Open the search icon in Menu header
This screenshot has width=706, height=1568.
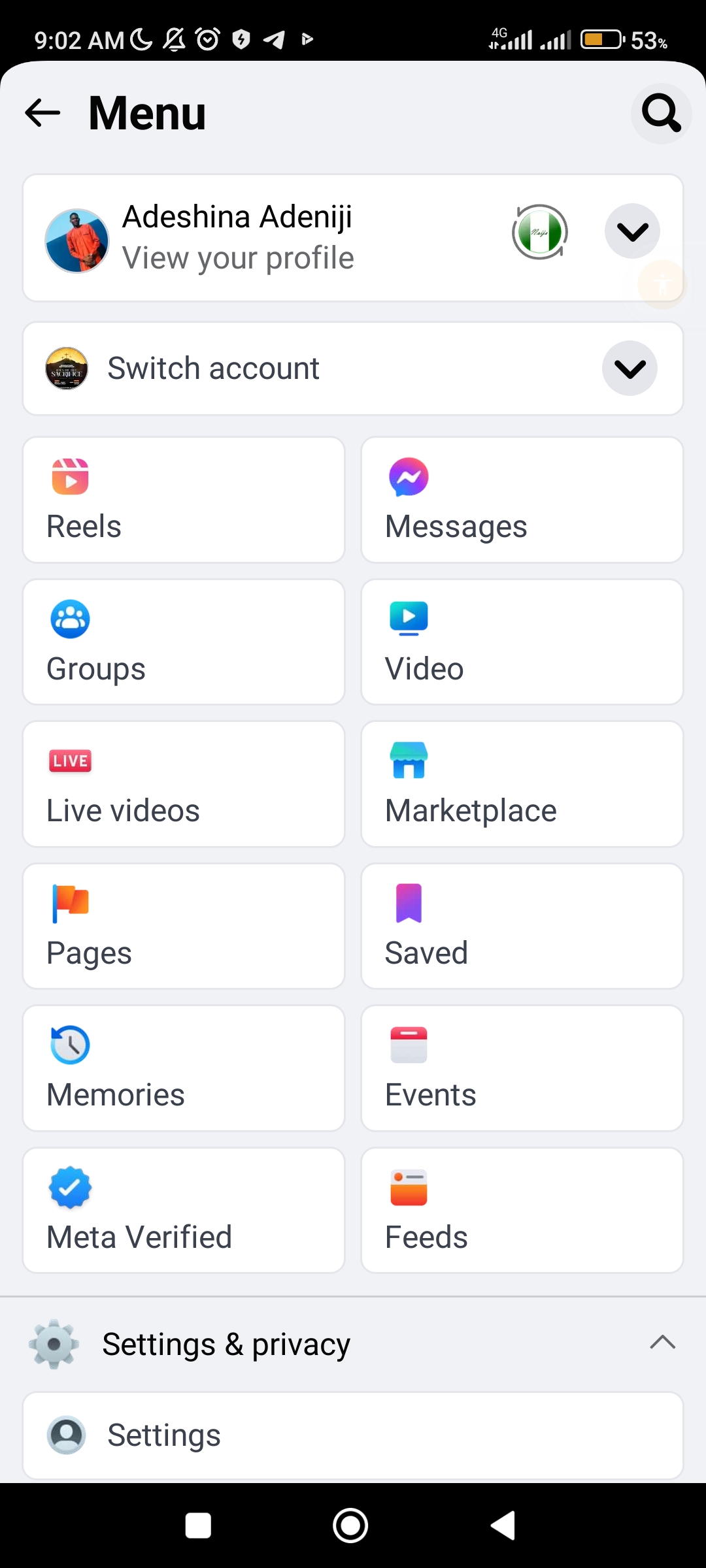pos(661,113)
